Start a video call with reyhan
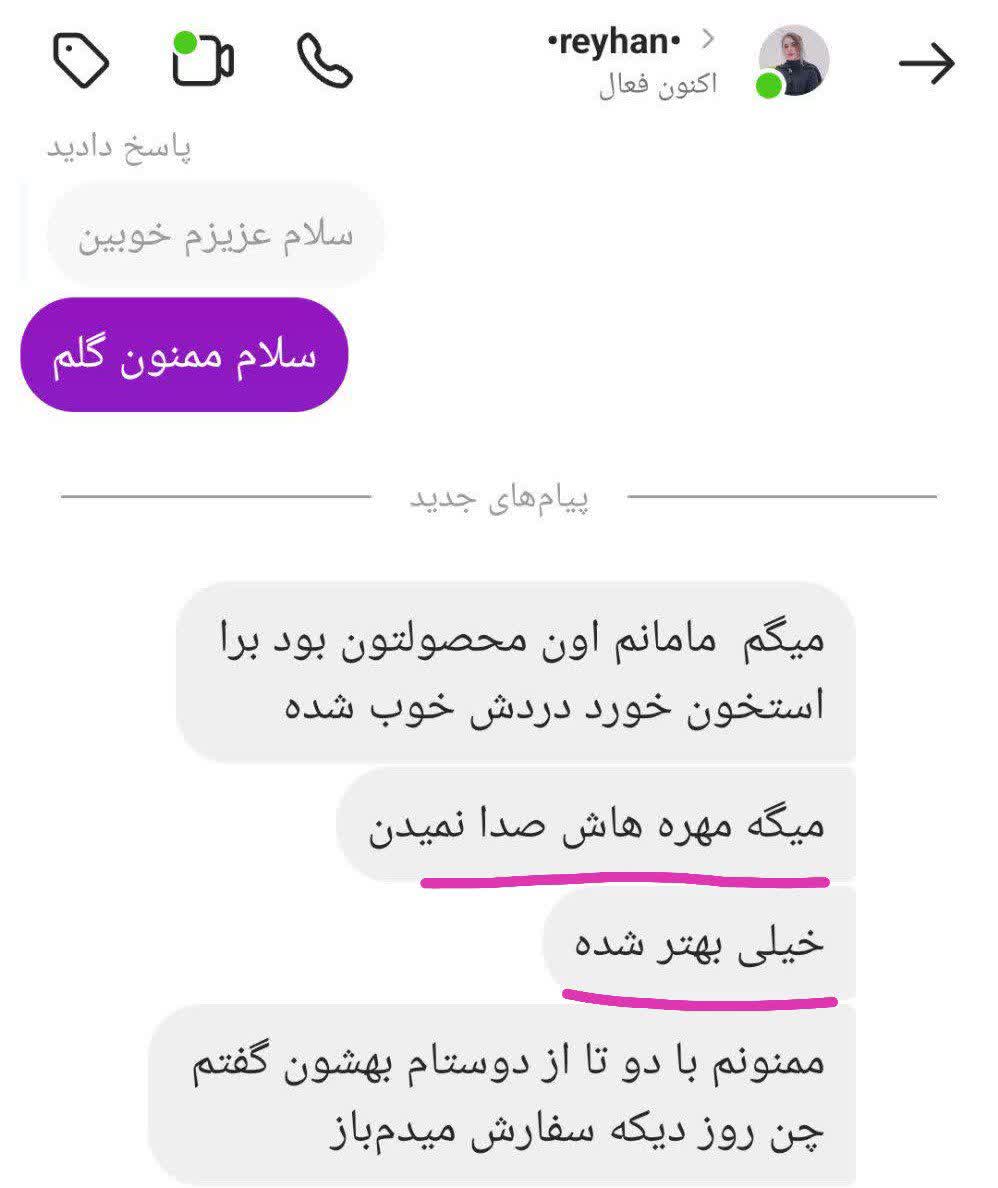 click(x=203, y=61)
